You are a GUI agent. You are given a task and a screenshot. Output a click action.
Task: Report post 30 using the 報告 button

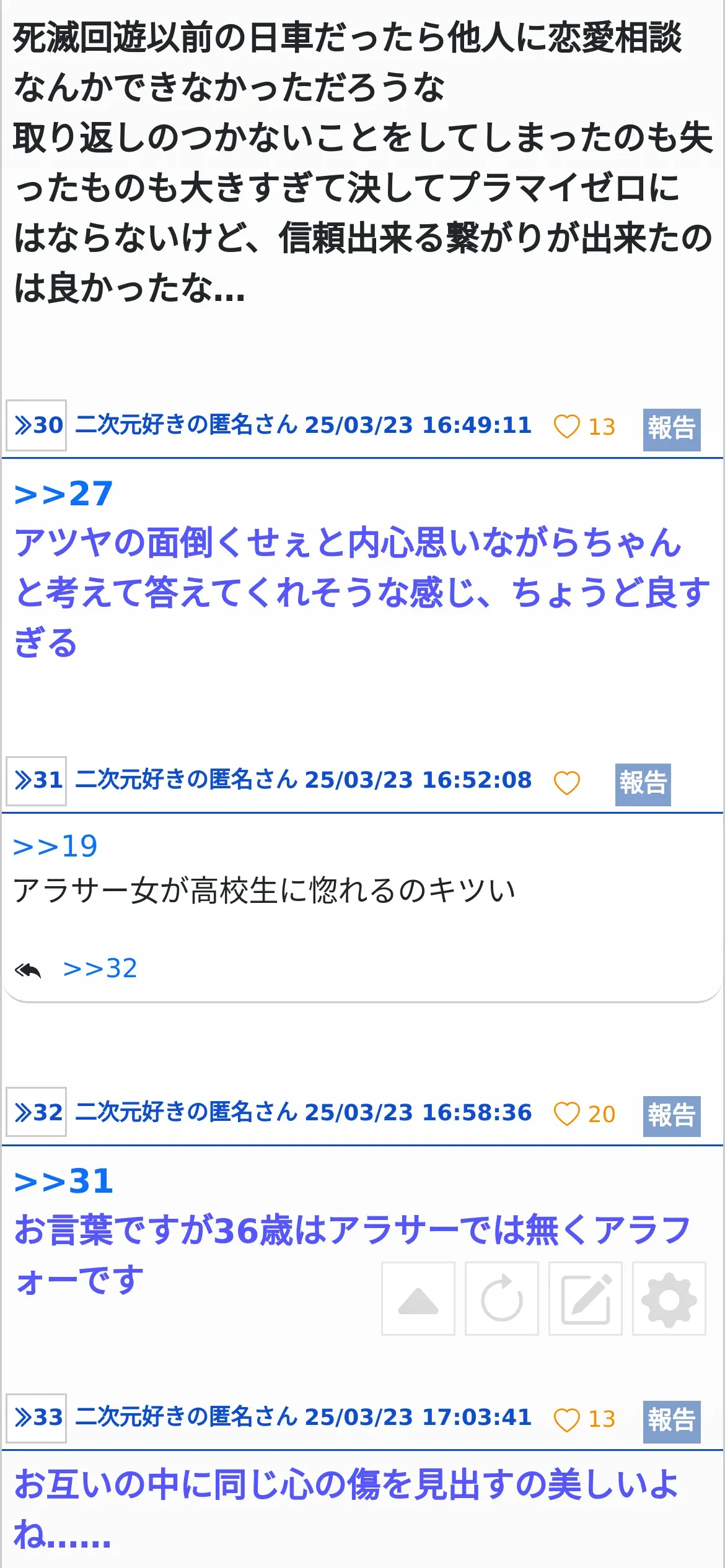(x=672, y=429)
